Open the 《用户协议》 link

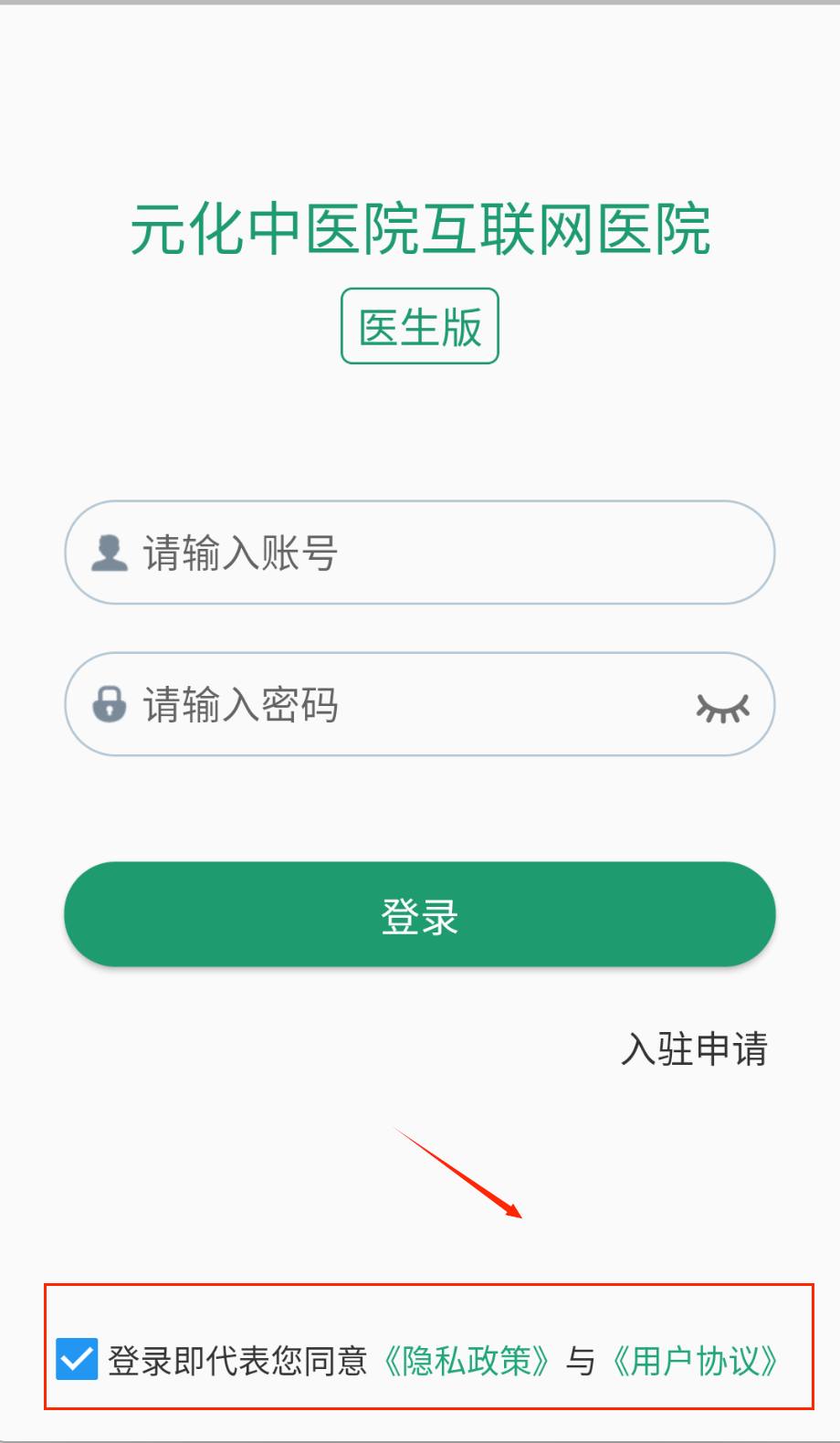[695, 1361]
